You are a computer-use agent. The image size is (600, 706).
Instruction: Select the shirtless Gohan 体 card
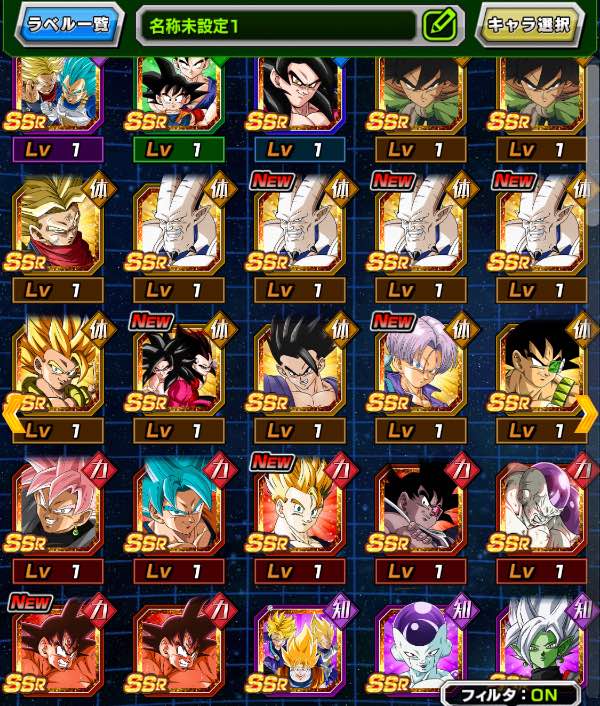coord(299,367)
